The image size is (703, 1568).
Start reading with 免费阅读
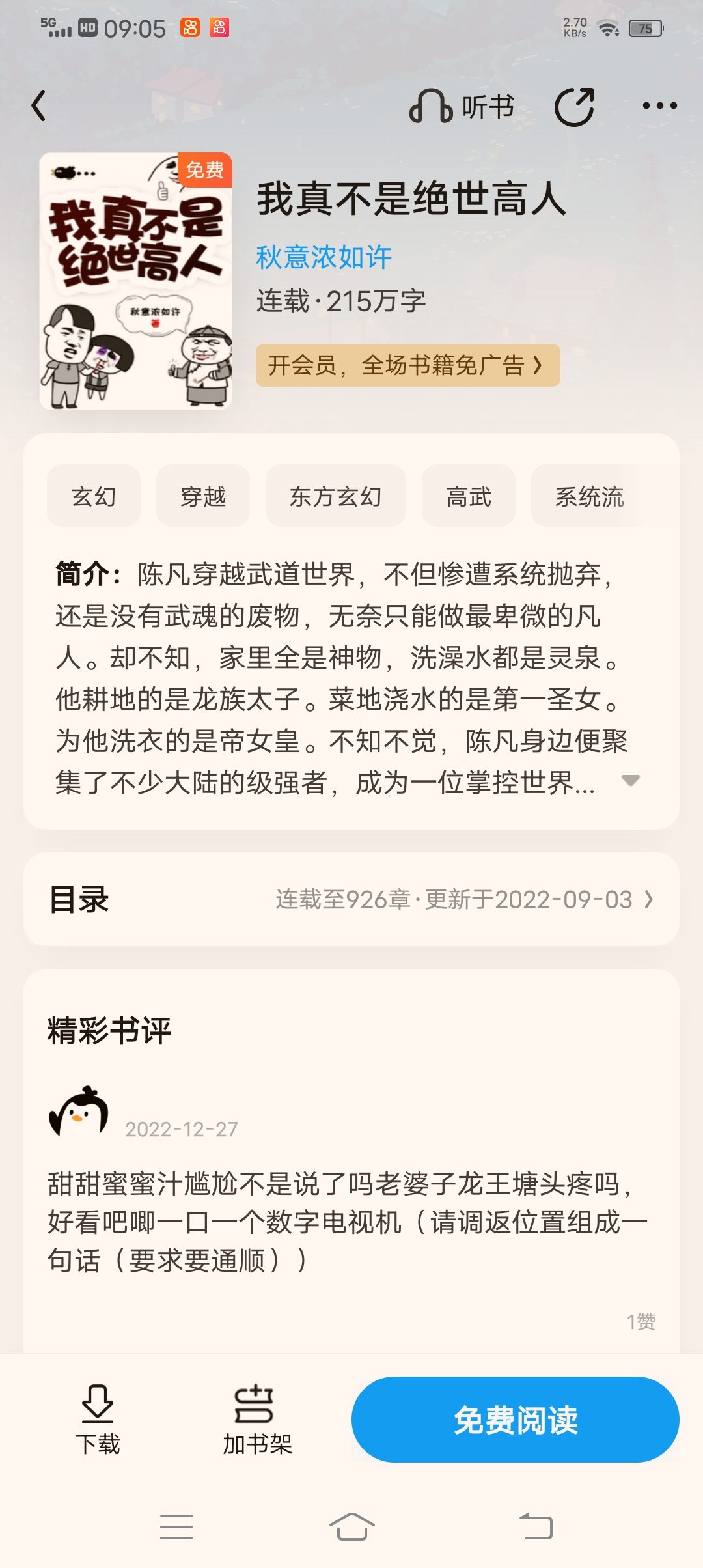click(x=515, y=1420)
